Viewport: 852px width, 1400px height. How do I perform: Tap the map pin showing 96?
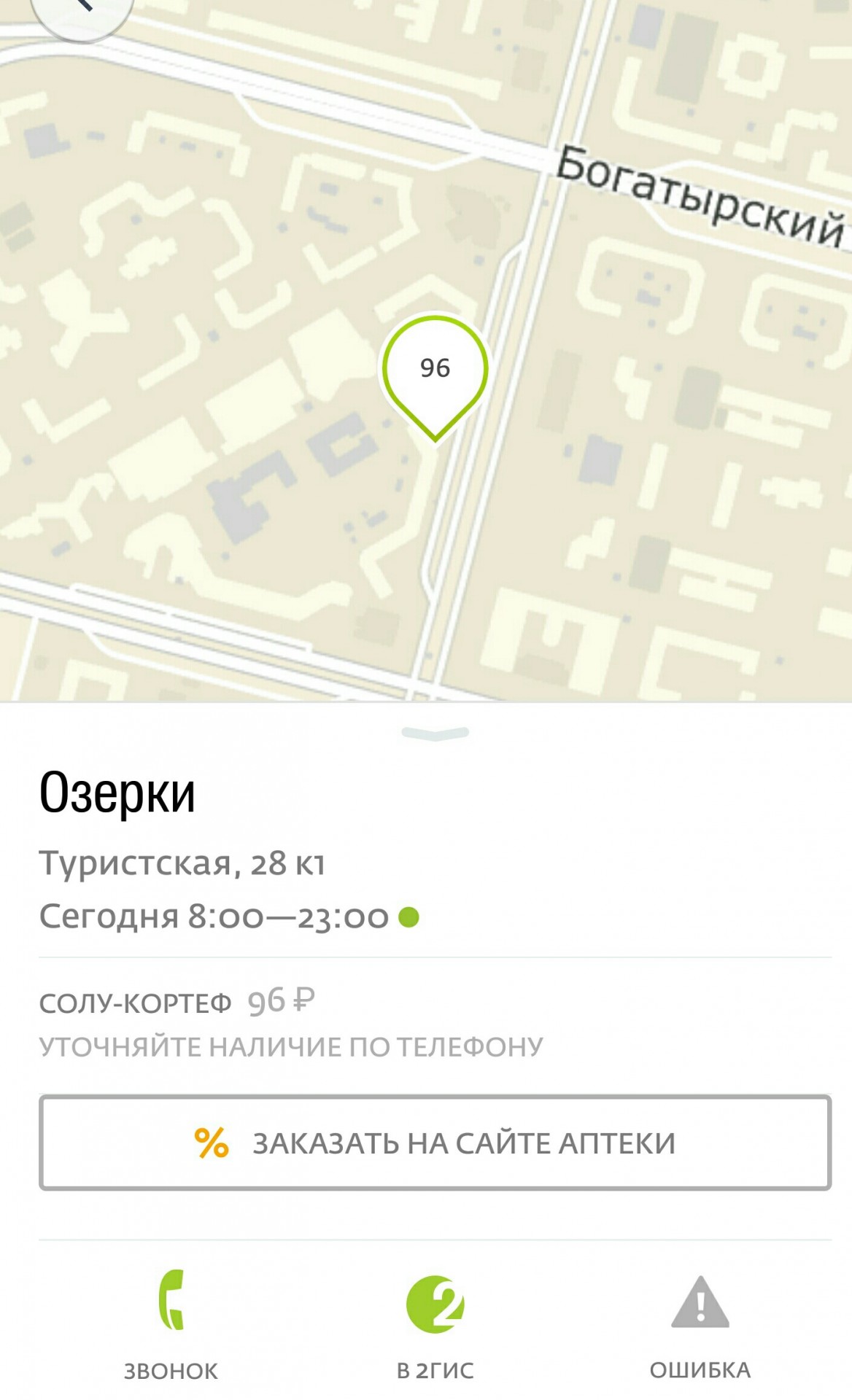435,370
